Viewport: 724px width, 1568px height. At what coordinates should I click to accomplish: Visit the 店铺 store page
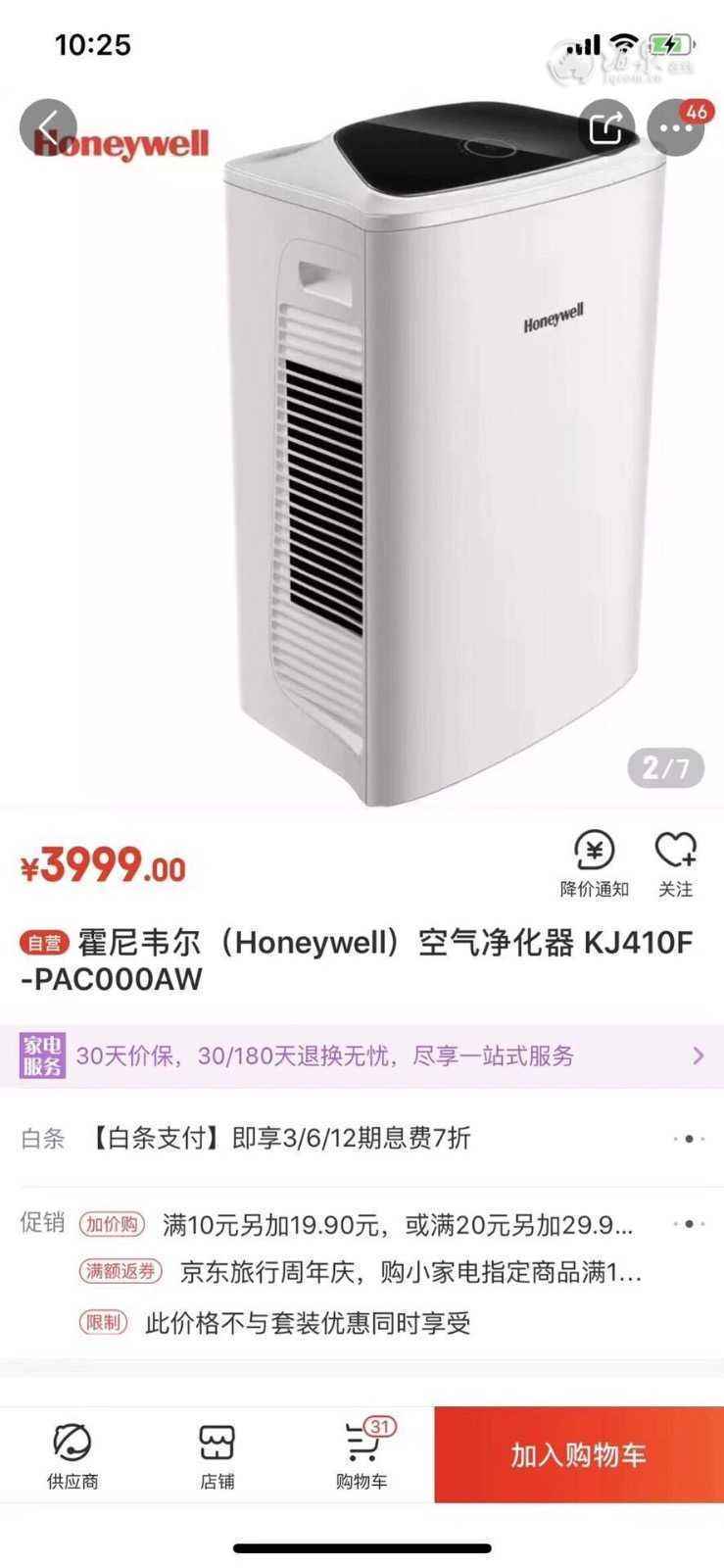[x=217, y=1455]
